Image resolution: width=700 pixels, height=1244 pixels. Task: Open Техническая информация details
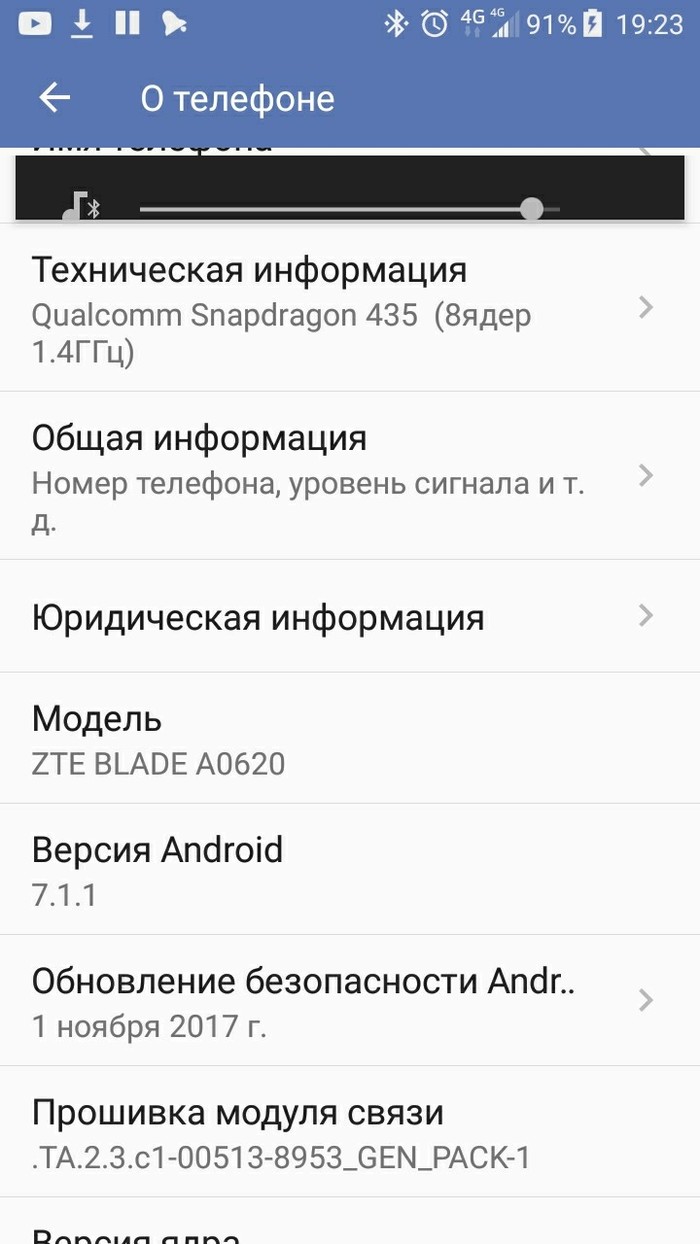pyautogui.click(x=340, y=308)
